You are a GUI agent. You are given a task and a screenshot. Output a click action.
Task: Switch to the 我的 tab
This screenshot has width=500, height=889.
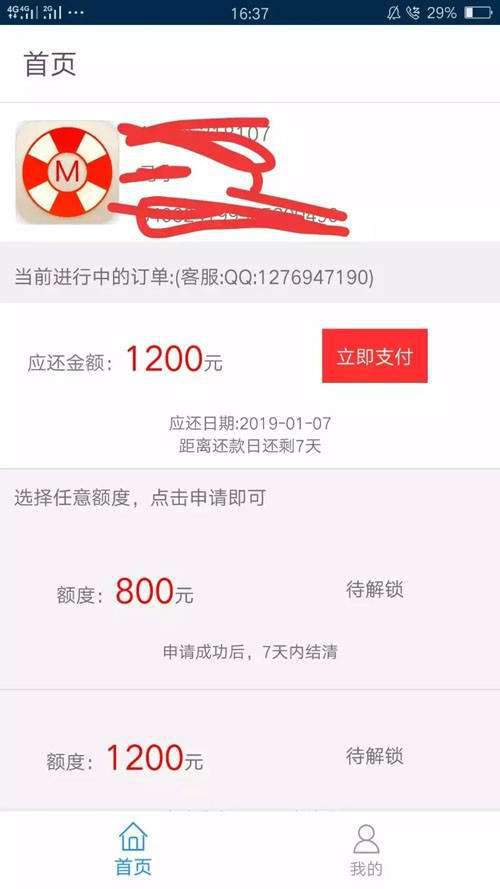[366, 850]
